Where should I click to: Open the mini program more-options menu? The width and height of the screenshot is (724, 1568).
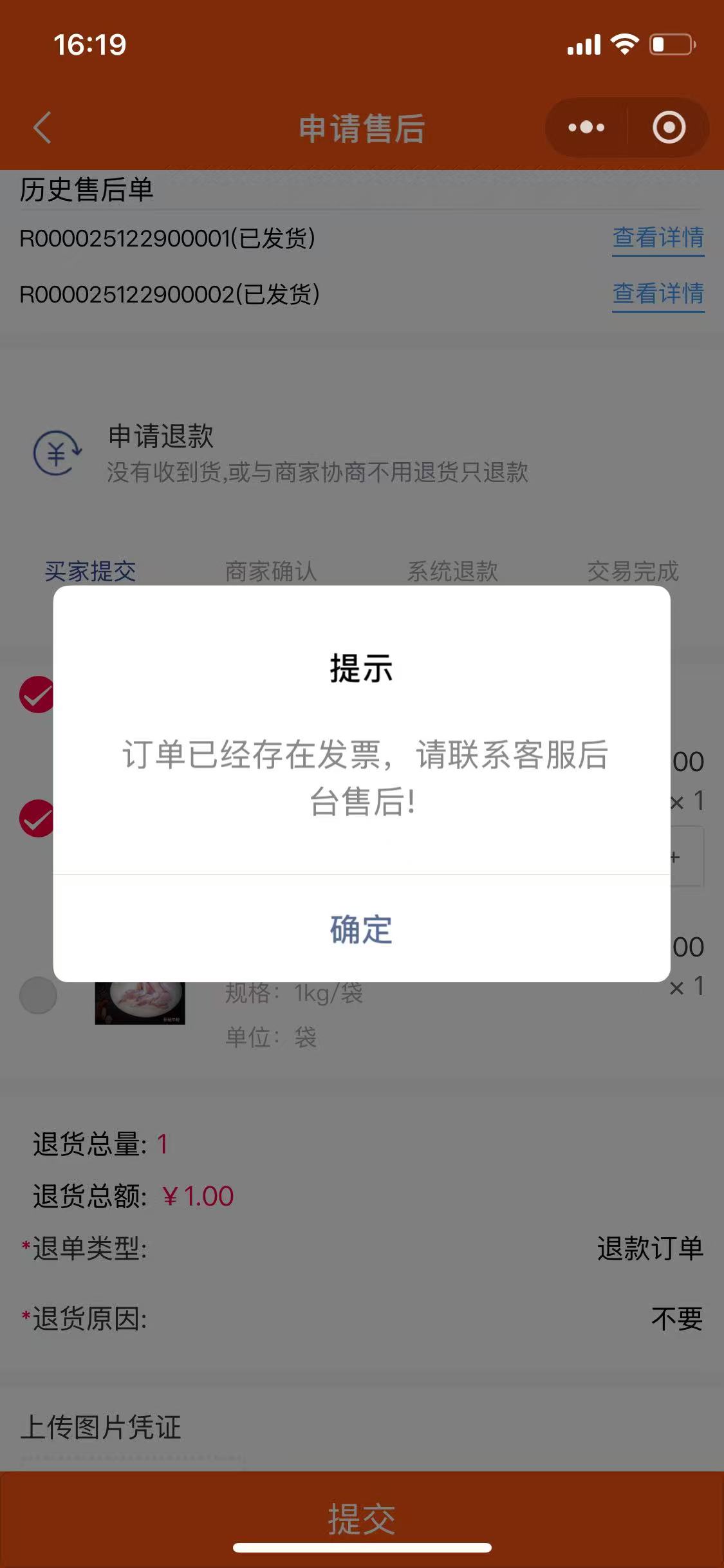click(586, 127)
